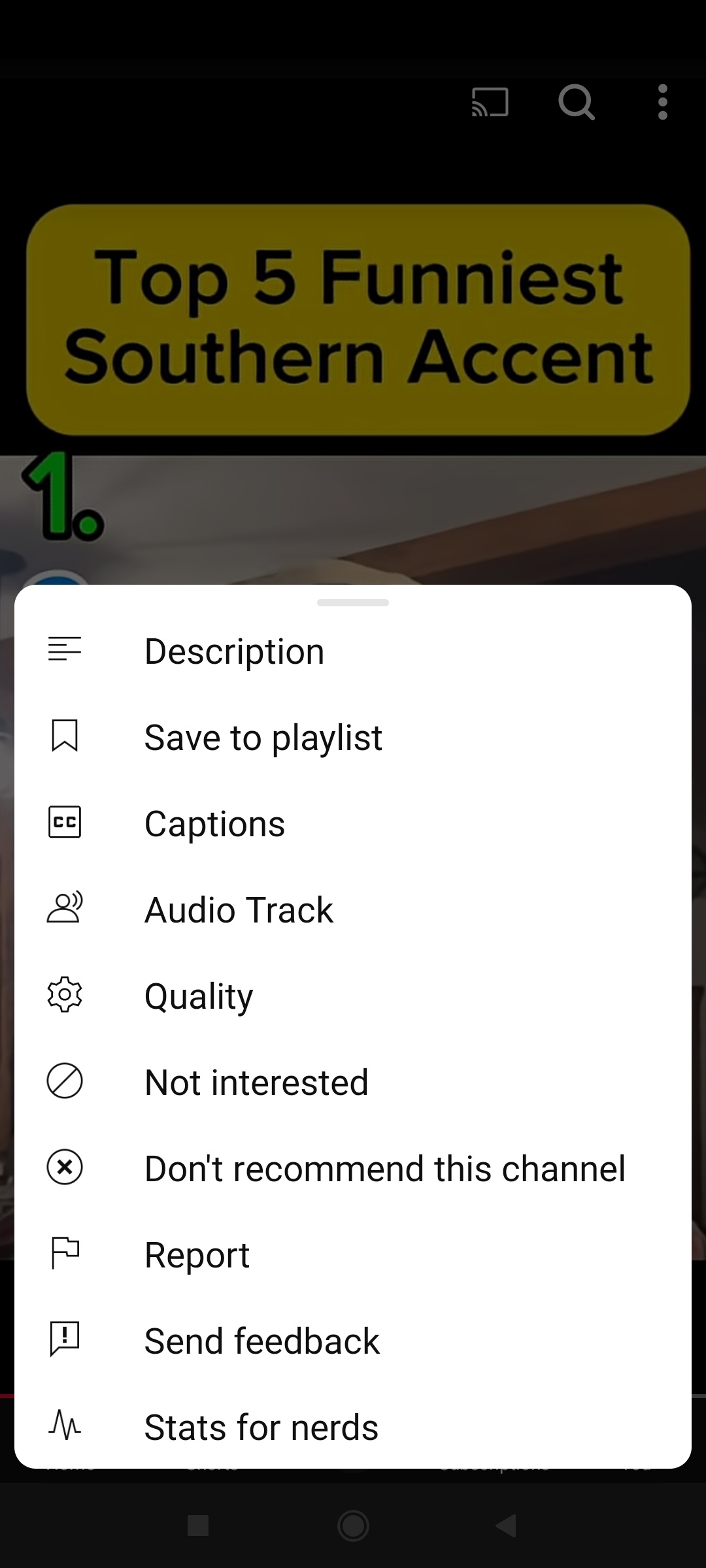This screenshot has height=1568, width=706.
Task: Go to the system home screen
Action: (353, 1526)
